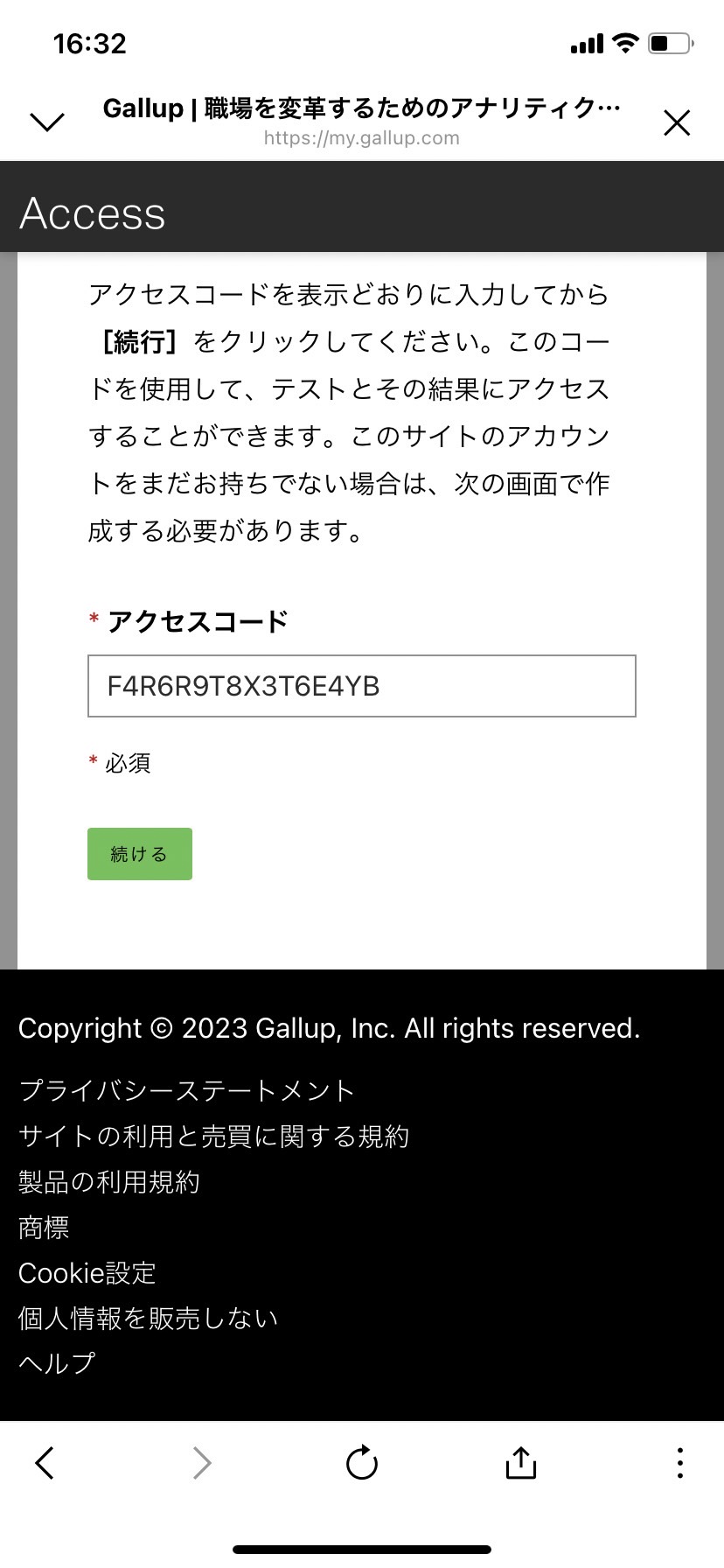Open the 商標 link in footer
Screen dimensions: 724x1568
[x=44, y=1227]
